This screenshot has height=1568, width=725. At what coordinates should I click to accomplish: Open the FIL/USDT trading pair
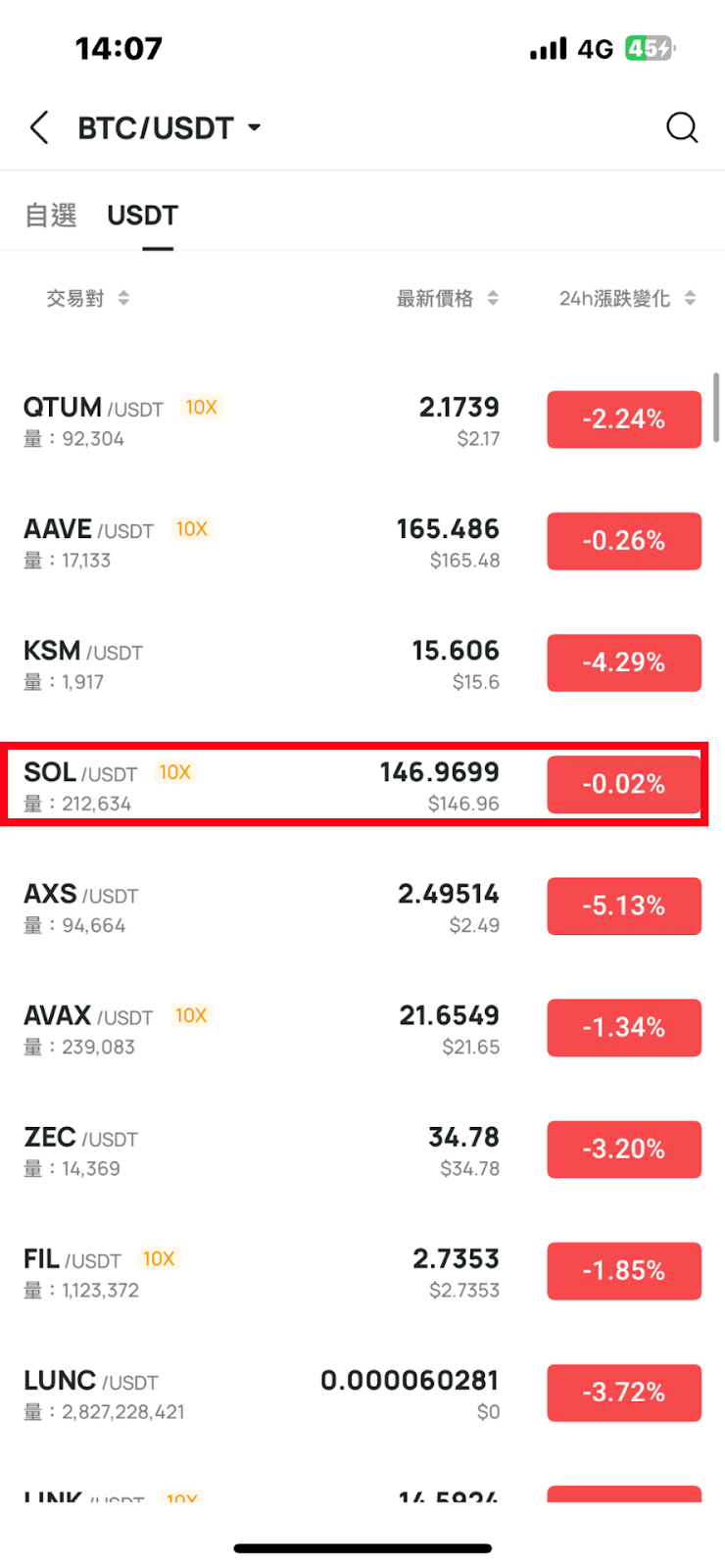362,1271
